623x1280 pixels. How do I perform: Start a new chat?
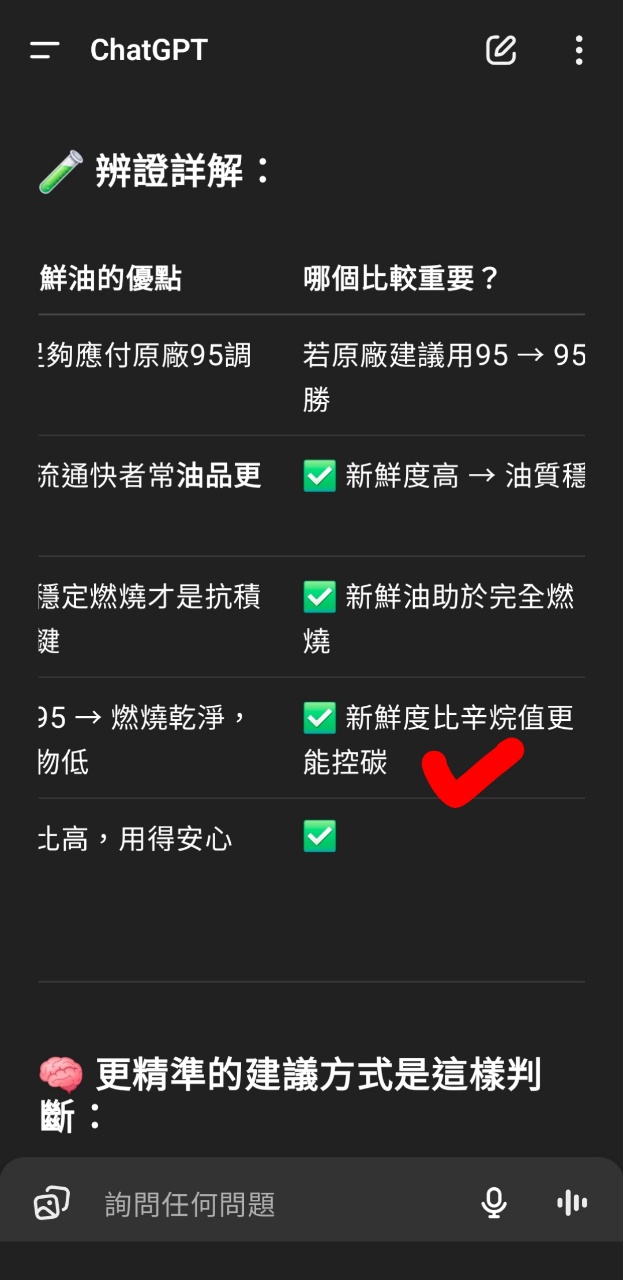(501, 50)
